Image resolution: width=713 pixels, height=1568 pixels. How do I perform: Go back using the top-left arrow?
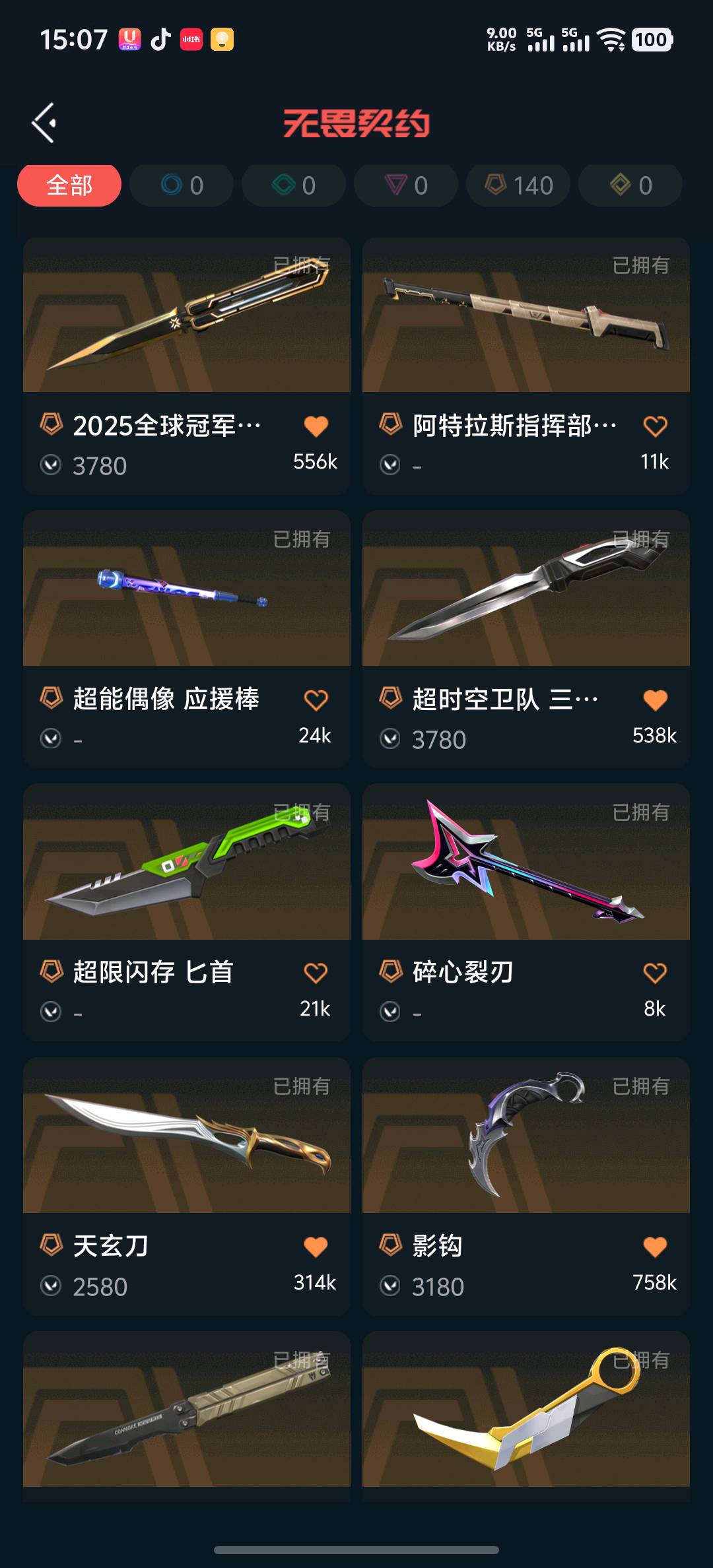[44, 123]
